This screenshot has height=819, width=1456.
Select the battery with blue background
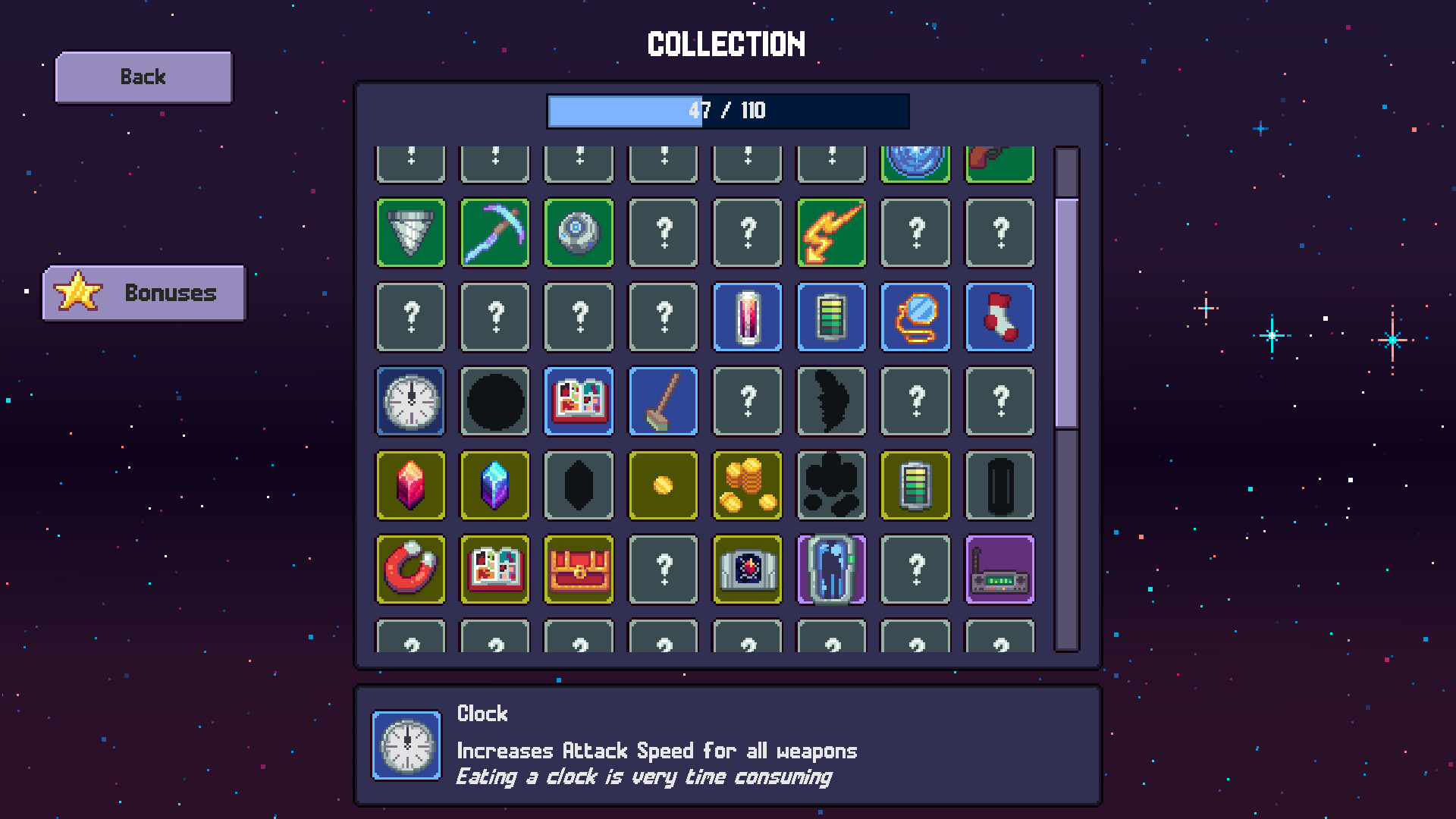pyautogui.click(x=831, y=317)
